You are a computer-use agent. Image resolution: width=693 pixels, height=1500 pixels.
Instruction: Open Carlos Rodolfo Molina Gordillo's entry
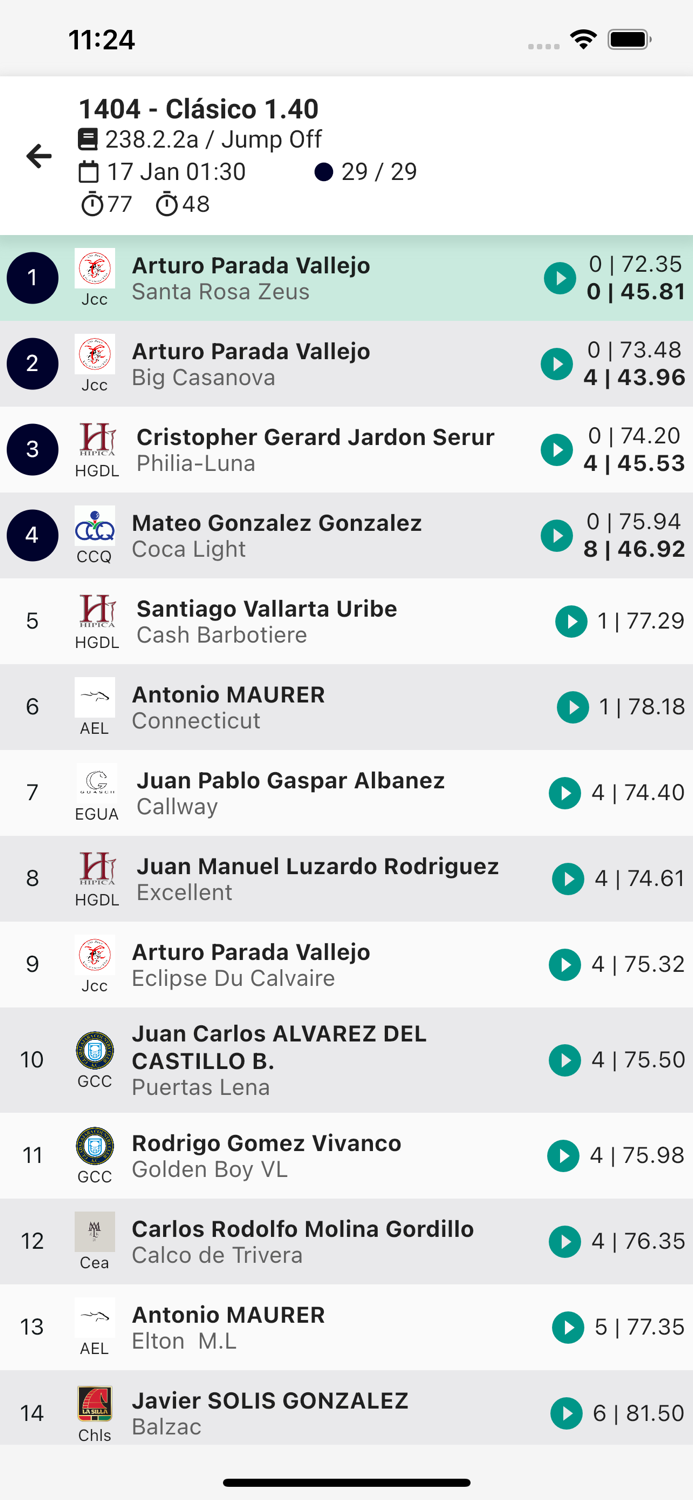(x=302, y=1241)
